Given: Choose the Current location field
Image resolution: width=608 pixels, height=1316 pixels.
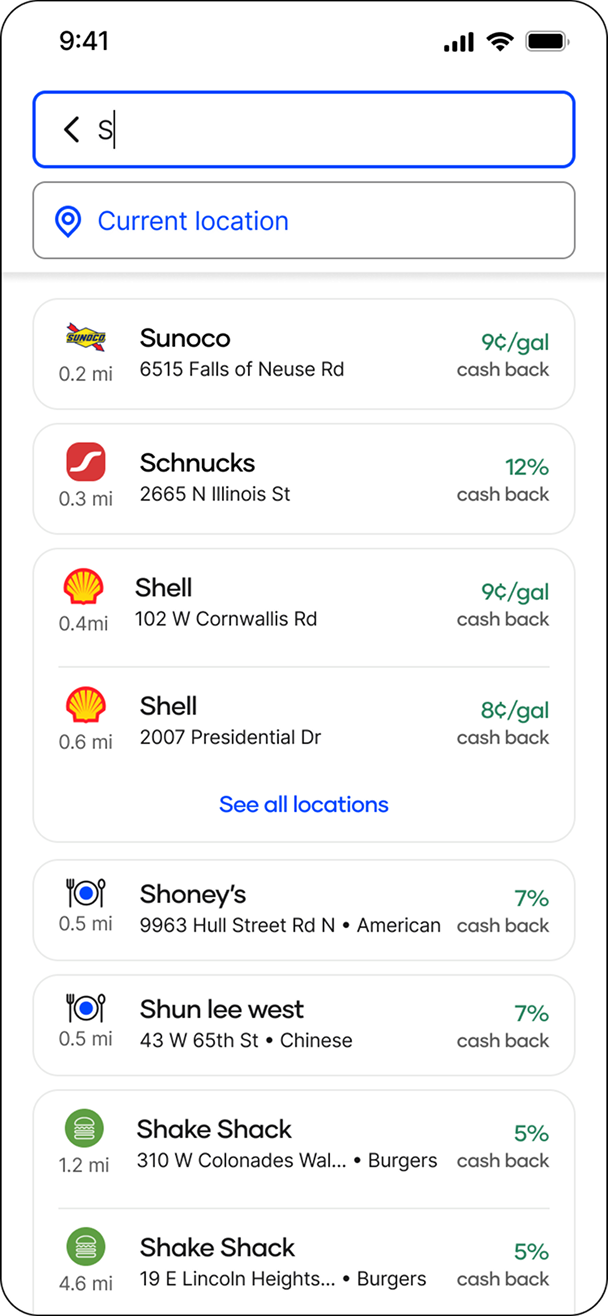Looking at the screenshot, I should (304, 221).
